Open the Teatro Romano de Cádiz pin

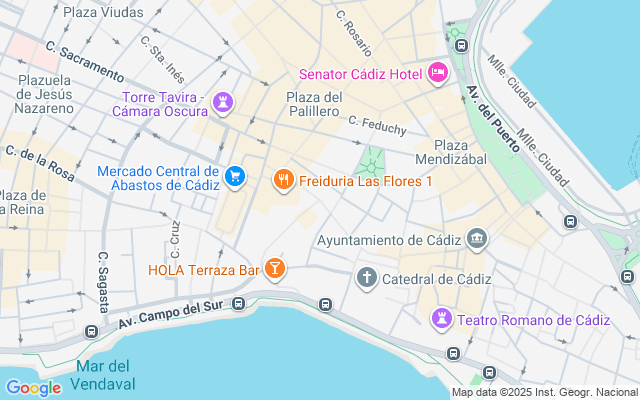(x=441, y=319)
